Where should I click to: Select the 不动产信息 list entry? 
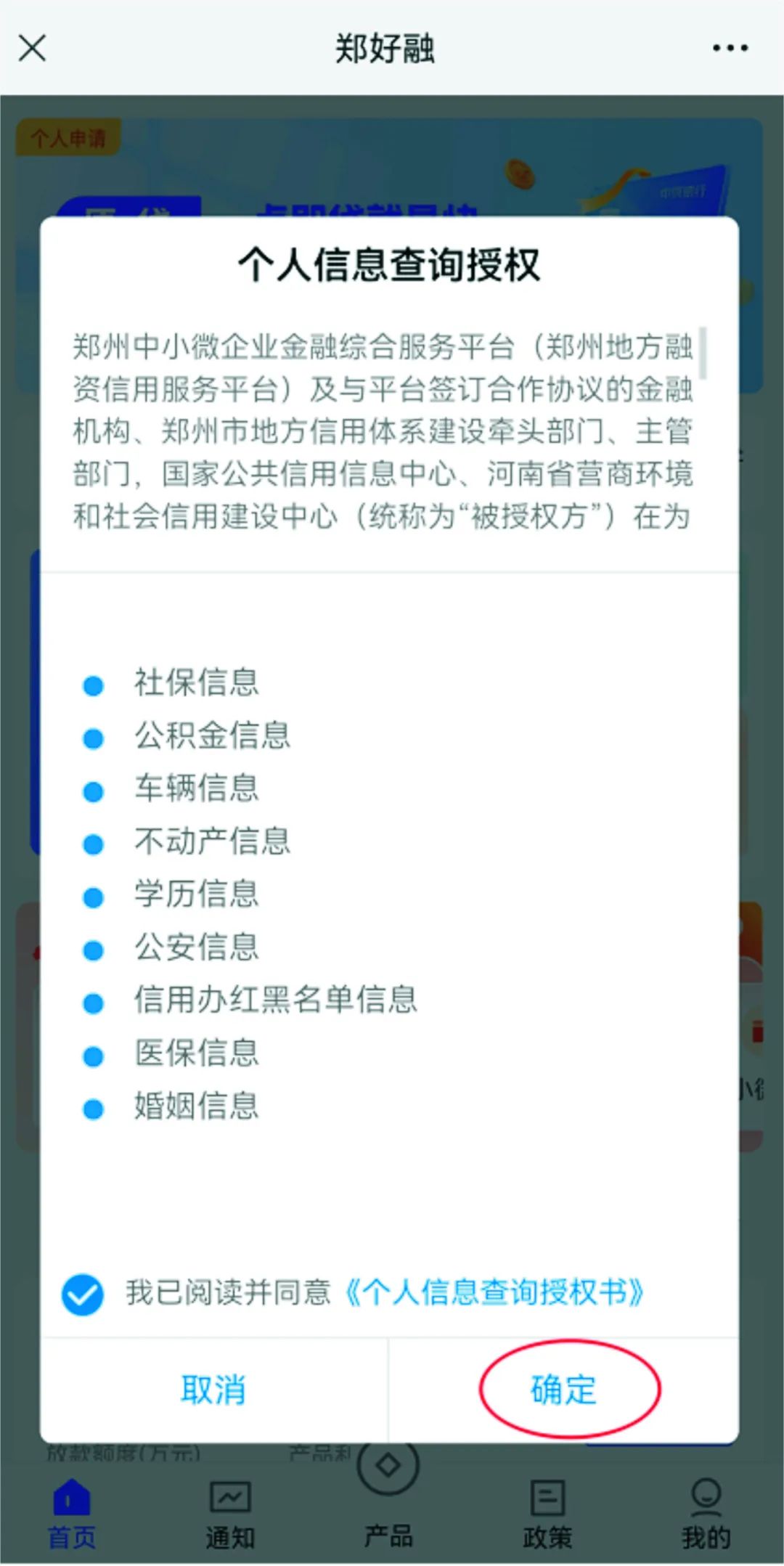(213, 841)
